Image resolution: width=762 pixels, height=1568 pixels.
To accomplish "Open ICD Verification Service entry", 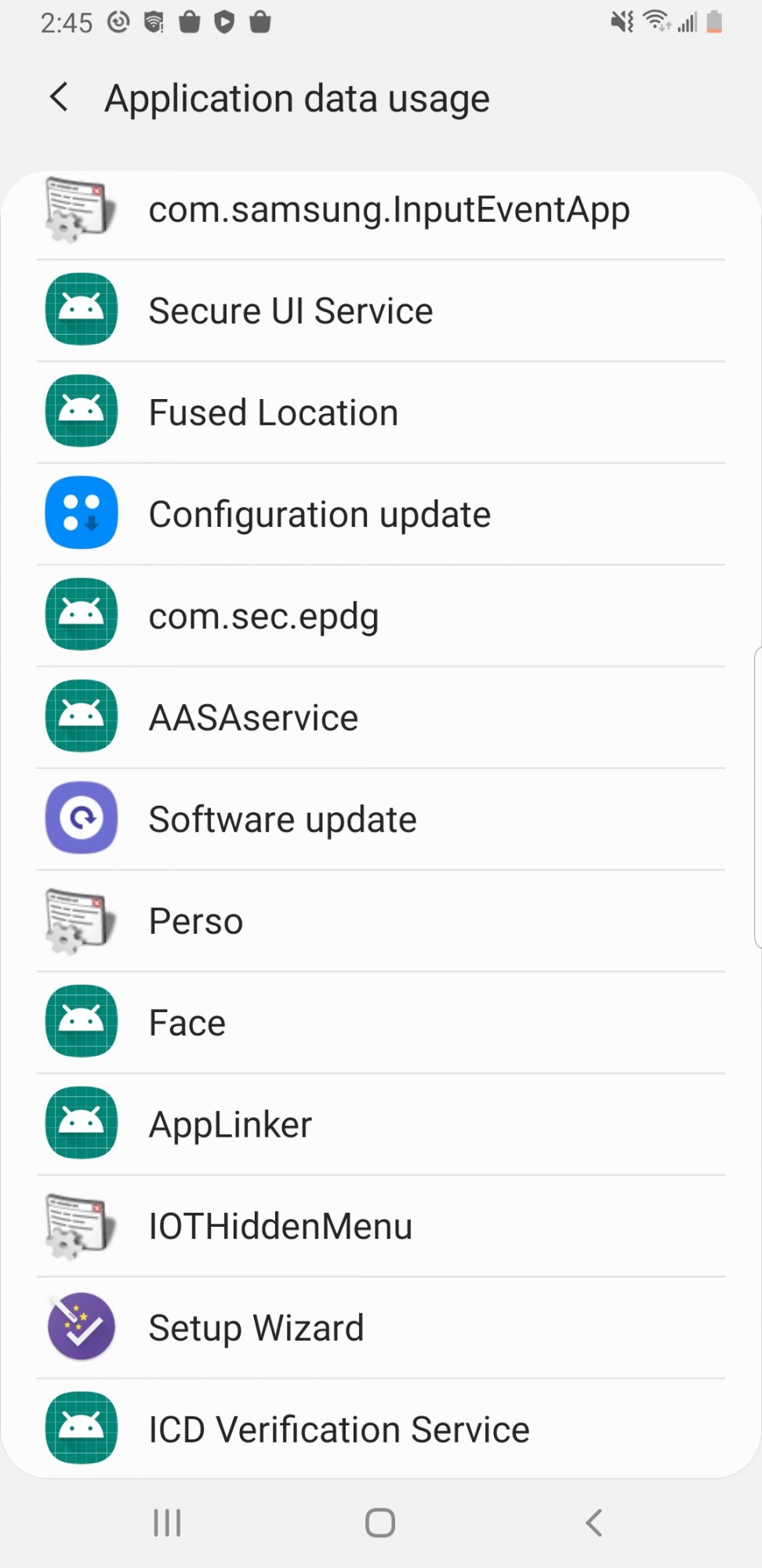I will pos(381,1429).
